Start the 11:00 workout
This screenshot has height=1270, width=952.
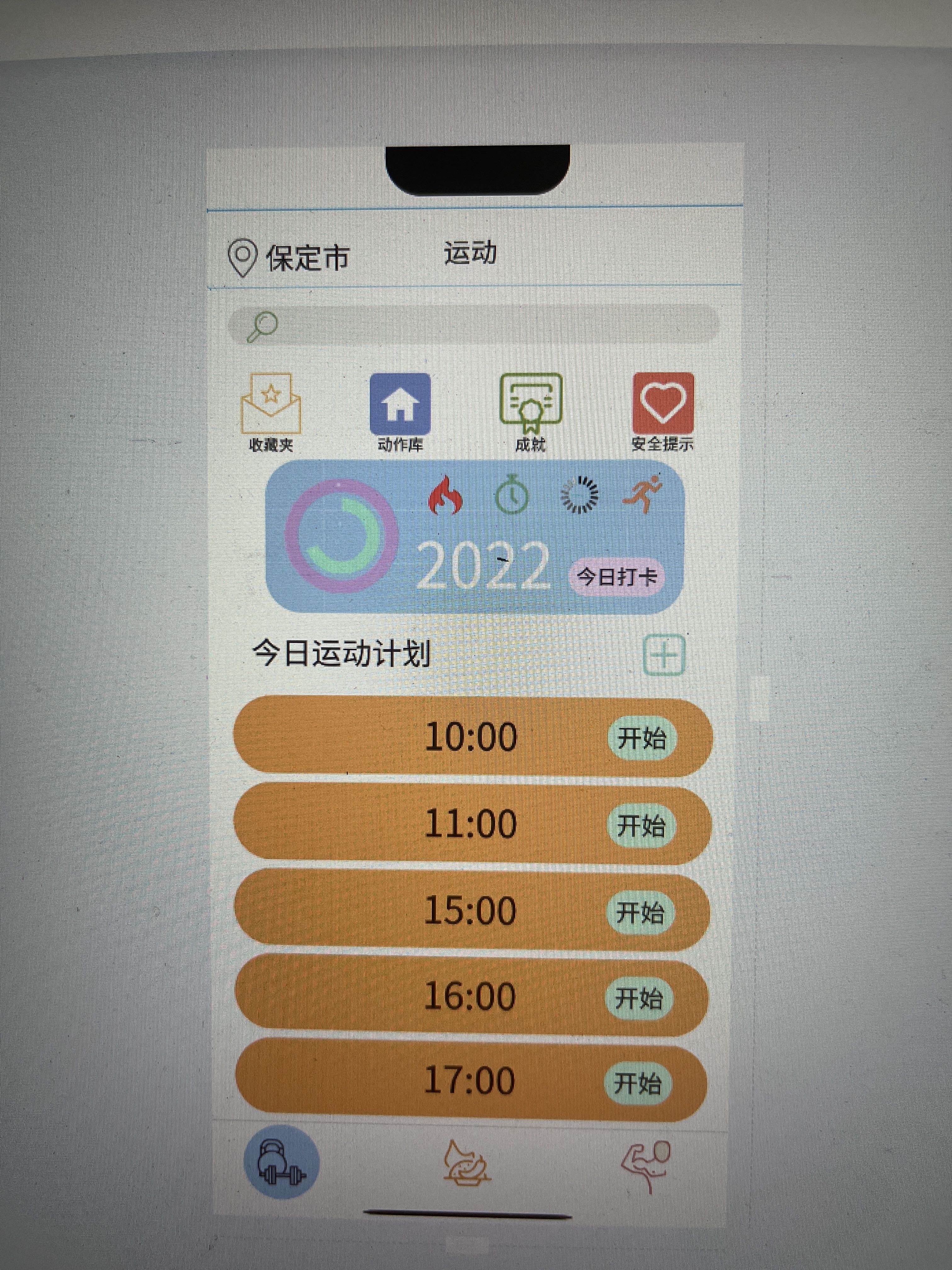click(641, 826)
